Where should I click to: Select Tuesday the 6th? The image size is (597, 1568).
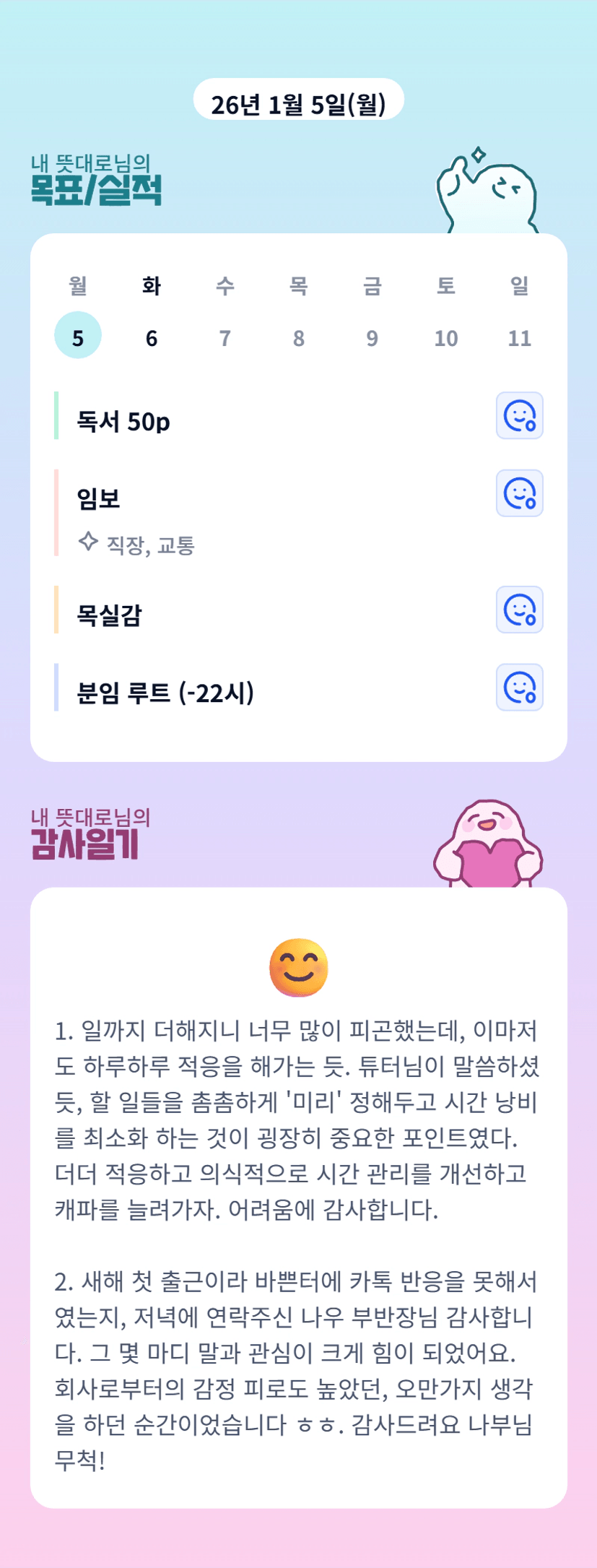(x=152, y=337)
